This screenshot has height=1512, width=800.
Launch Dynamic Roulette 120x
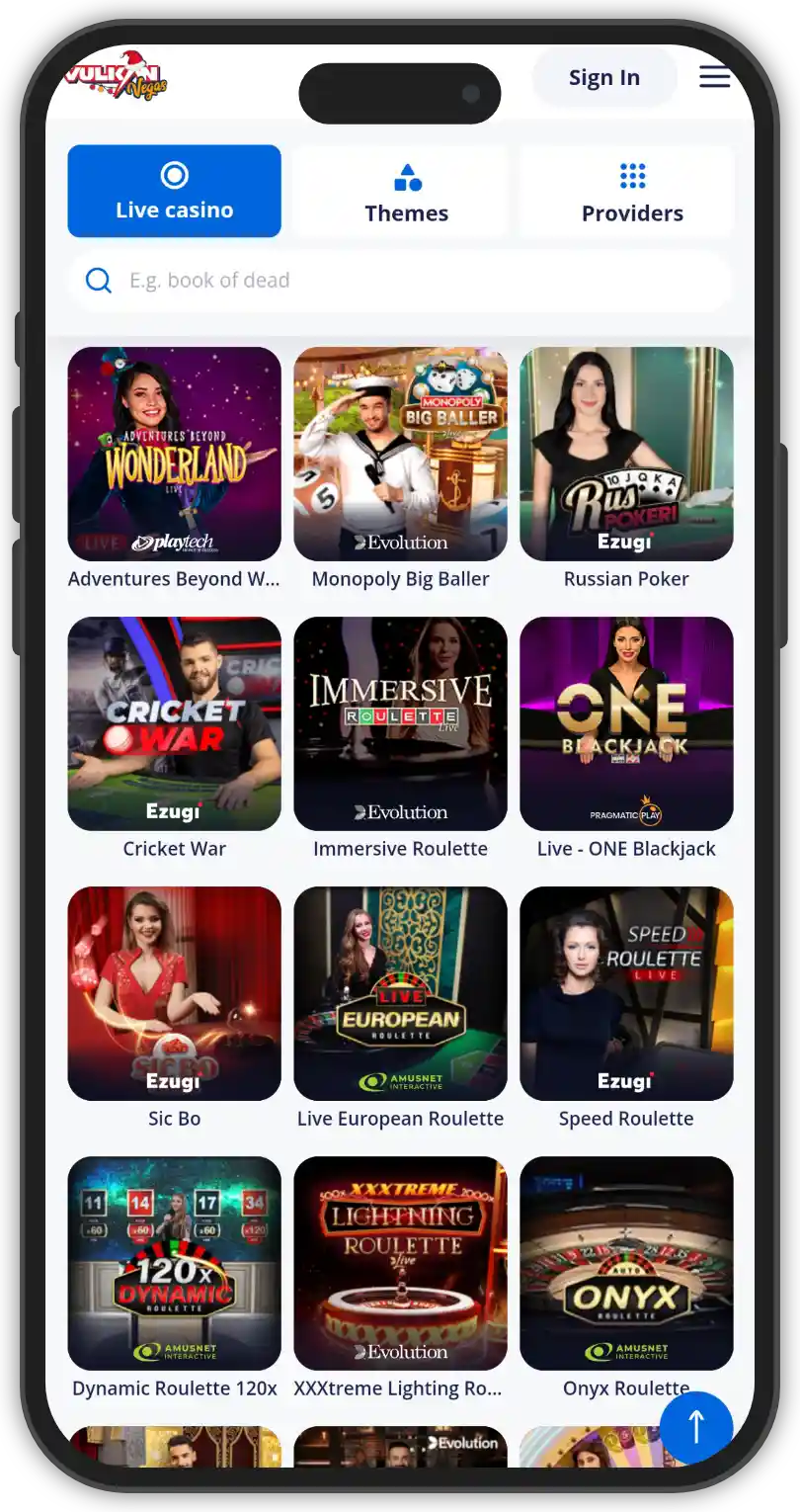click(x=174, y=1263)
